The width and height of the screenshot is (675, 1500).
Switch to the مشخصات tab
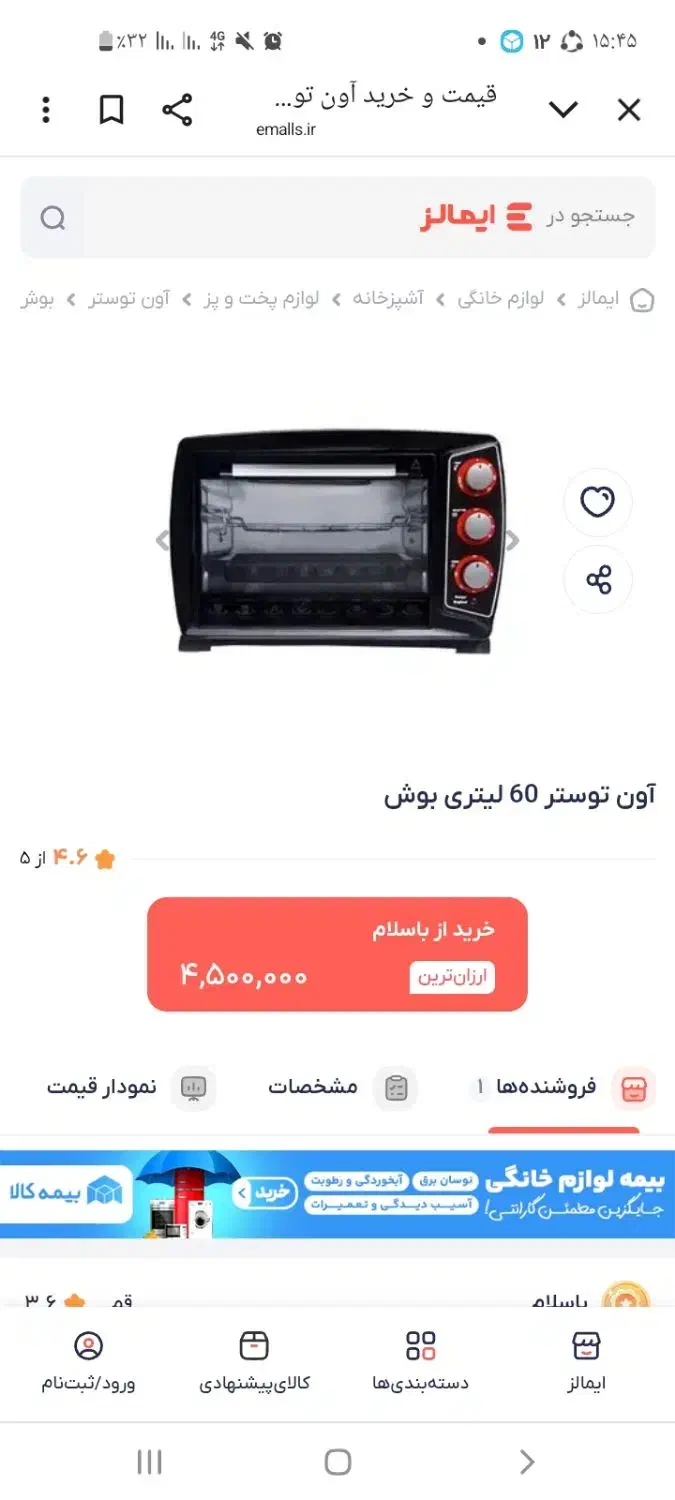click(338, 1087)
